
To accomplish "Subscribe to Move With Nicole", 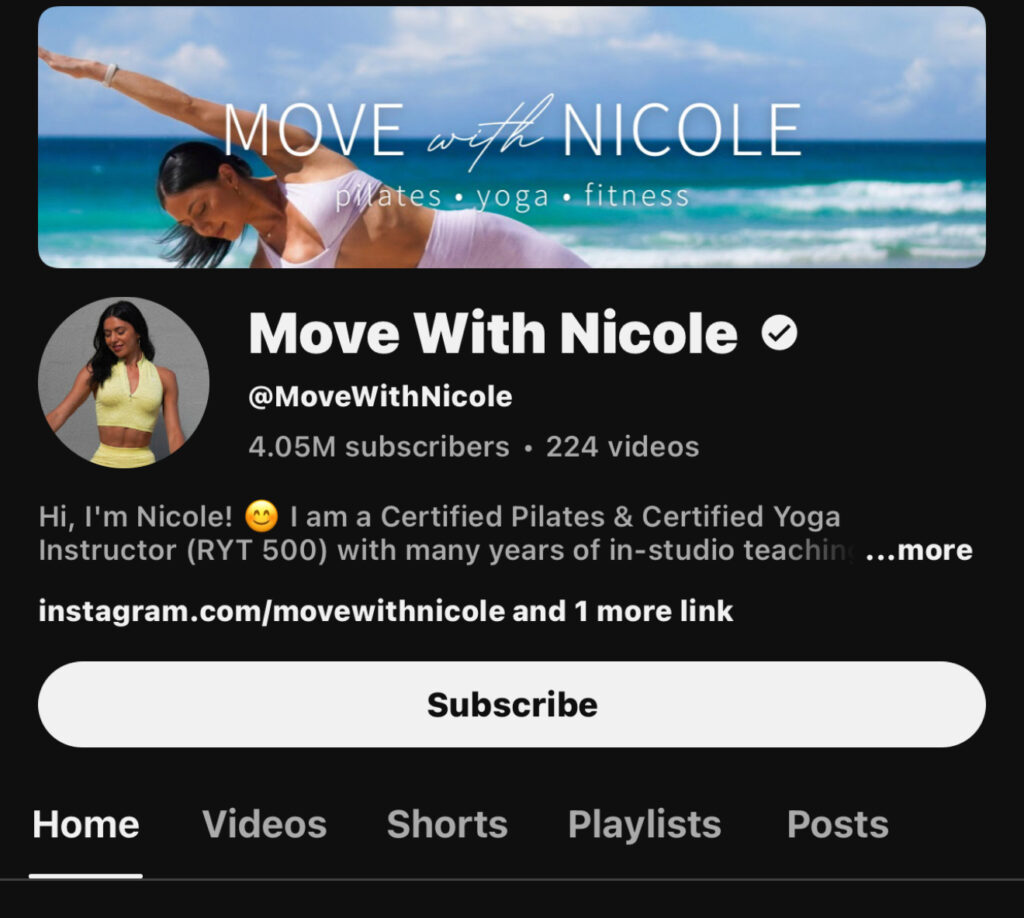I will tap(511, 704).
